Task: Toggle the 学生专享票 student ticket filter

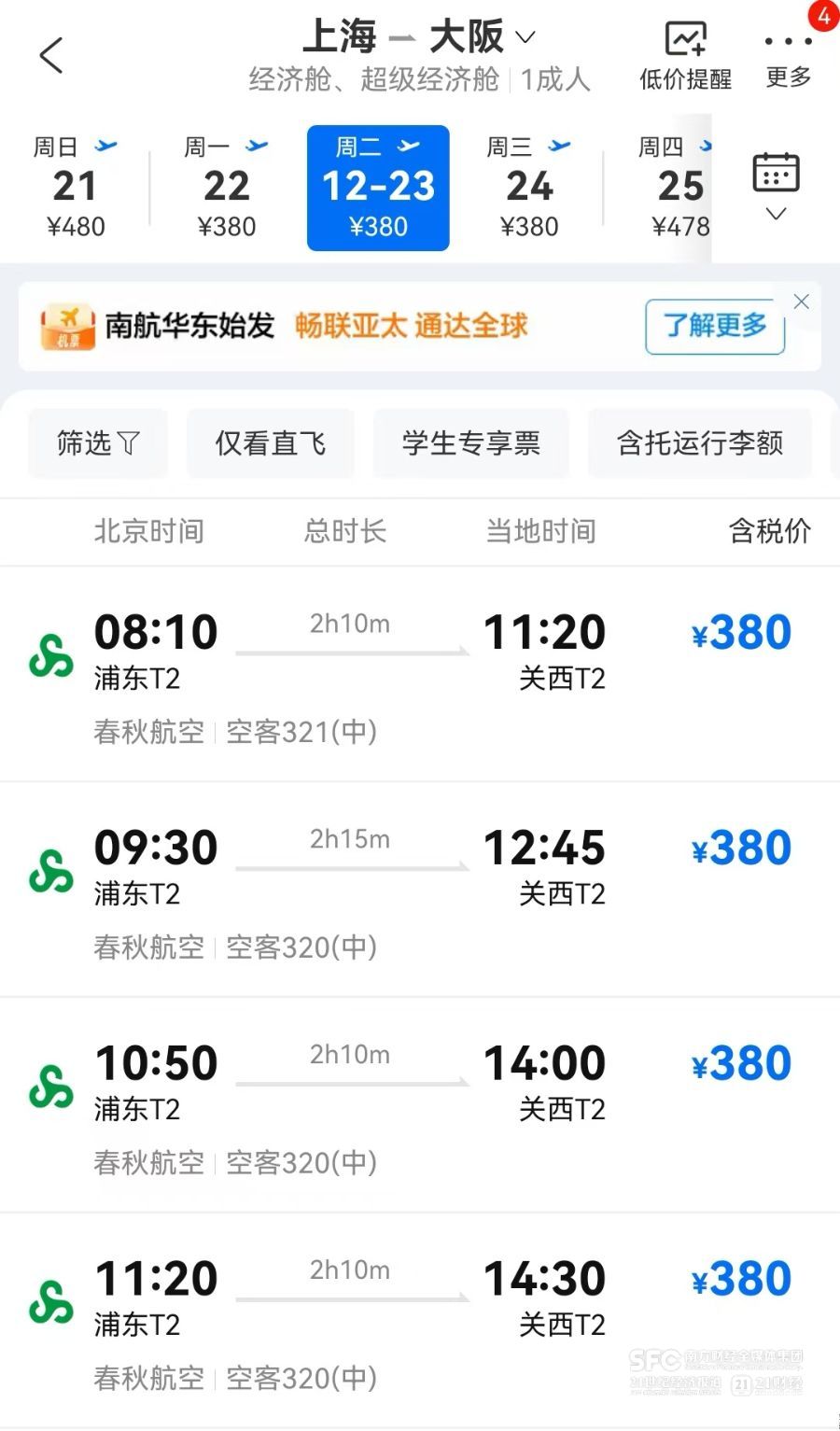Action: pos(470,443)
